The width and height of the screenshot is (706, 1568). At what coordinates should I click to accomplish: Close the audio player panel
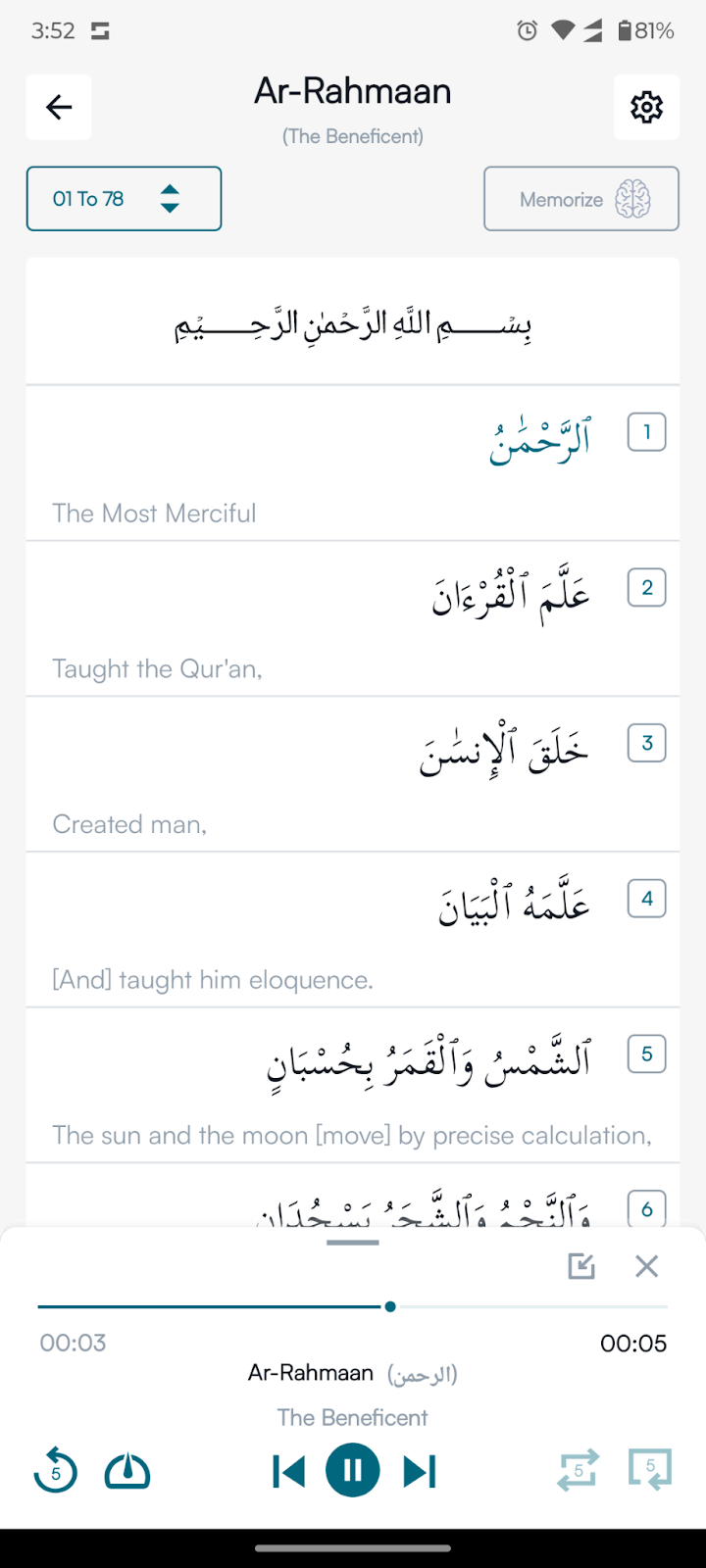[646, 1266]
